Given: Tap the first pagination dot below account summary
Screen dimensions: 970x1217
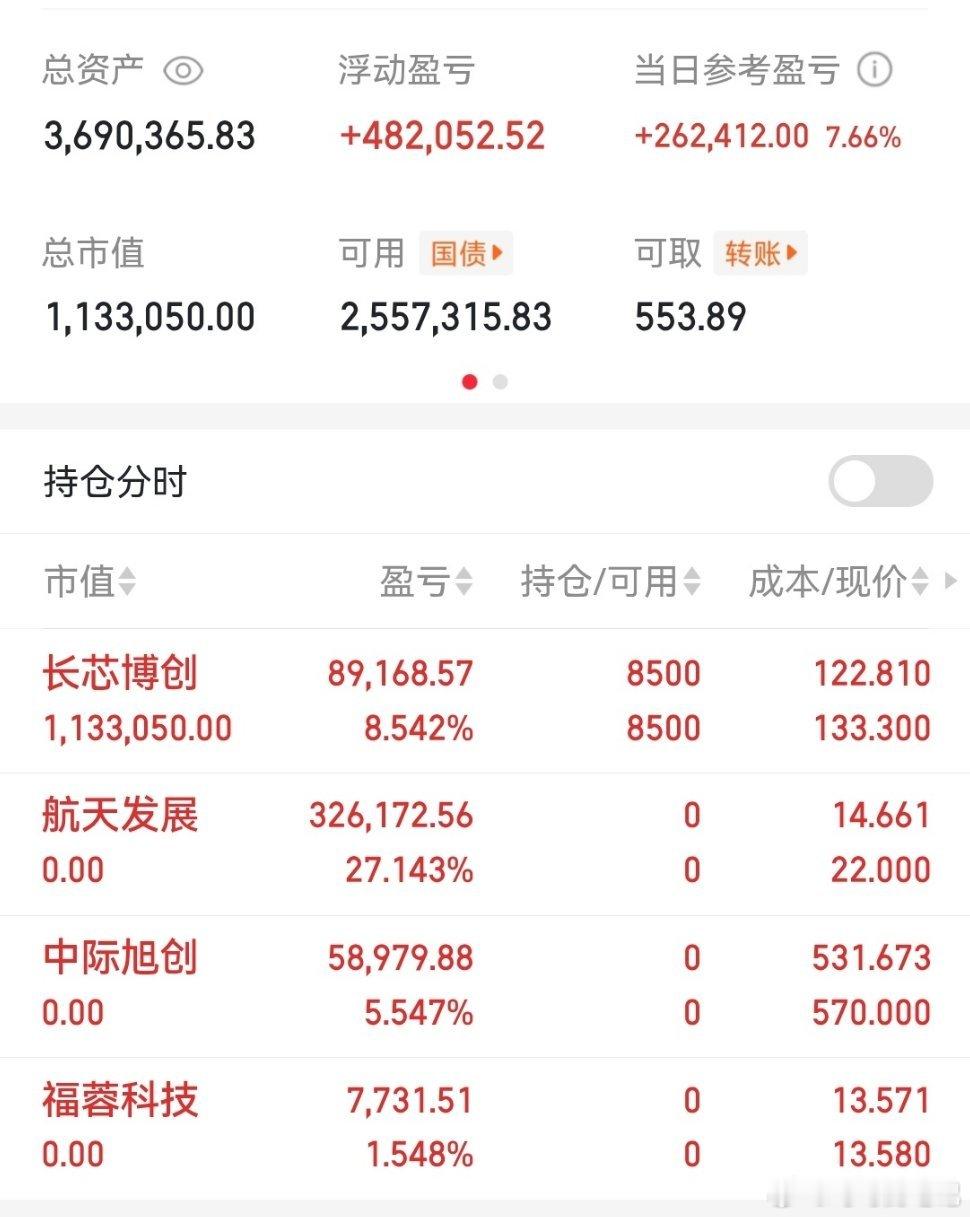Looking at the screenshot, I should pyautogui.click(x=470, y=382).
